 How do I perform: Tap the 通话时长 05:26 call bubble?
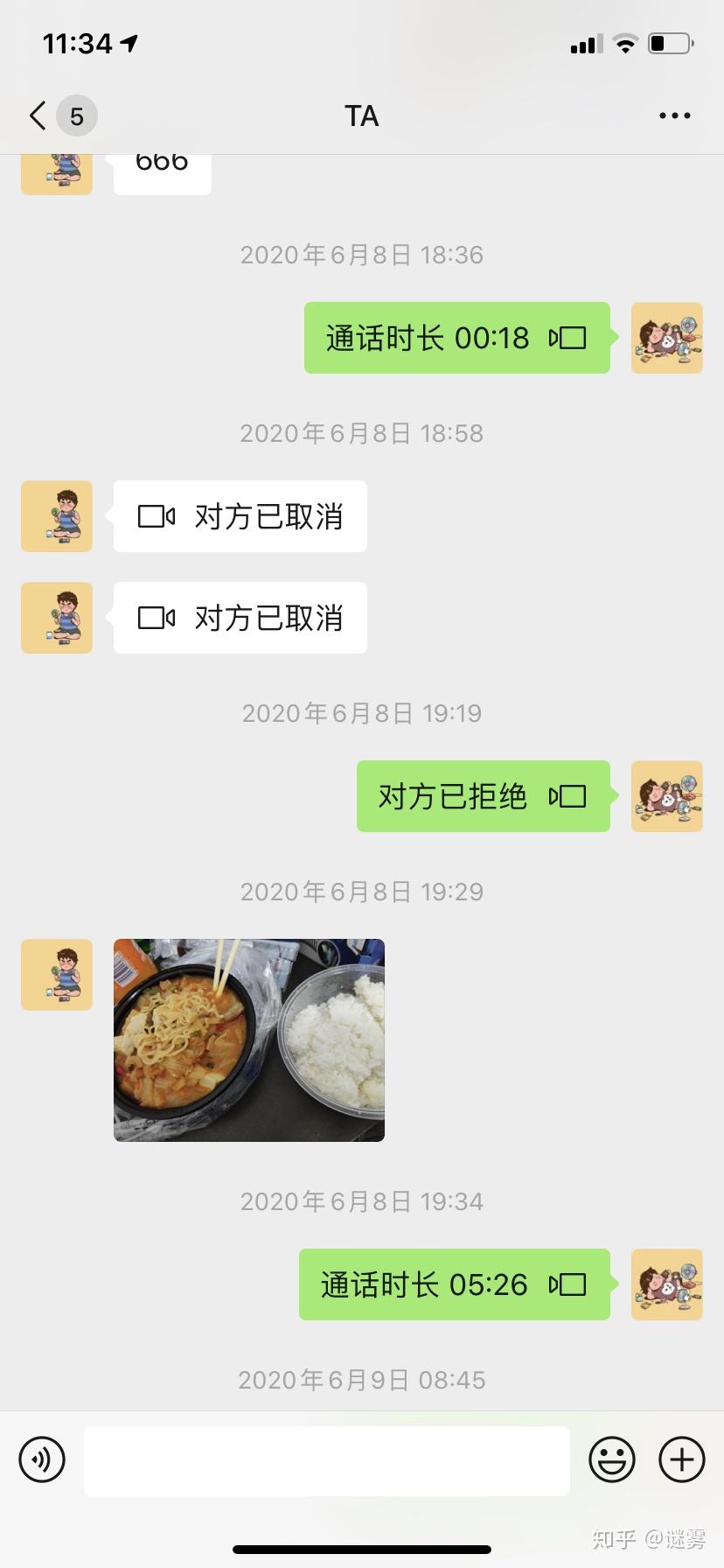click(x=455, y=1284)
